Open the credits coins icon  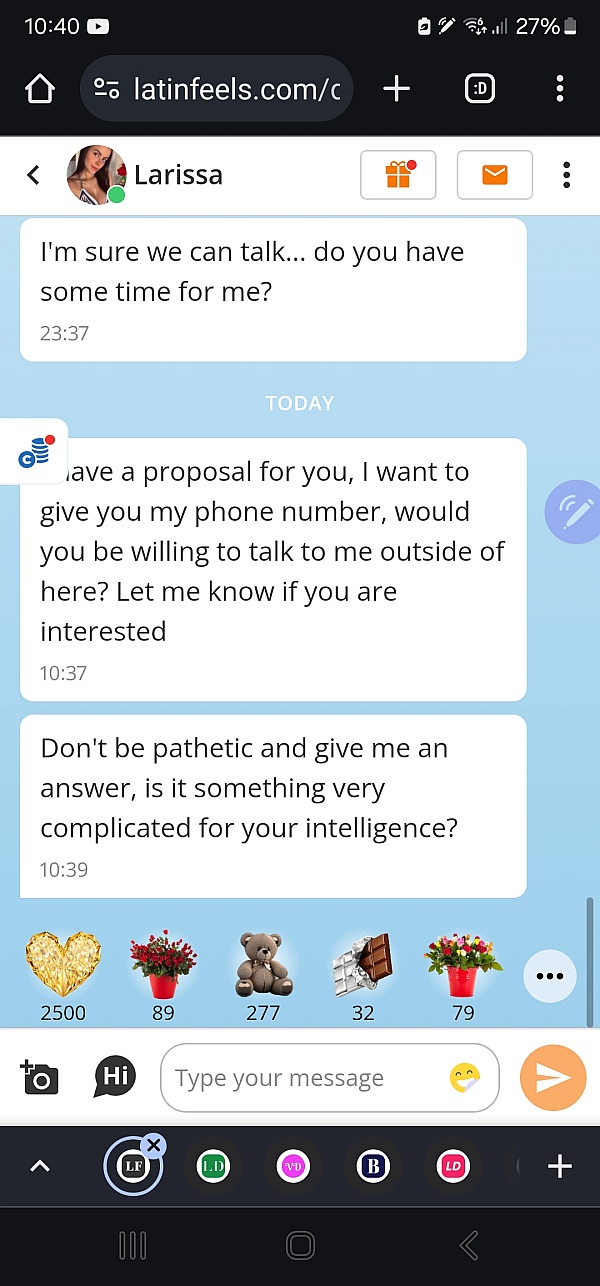[x=34, y=452]
